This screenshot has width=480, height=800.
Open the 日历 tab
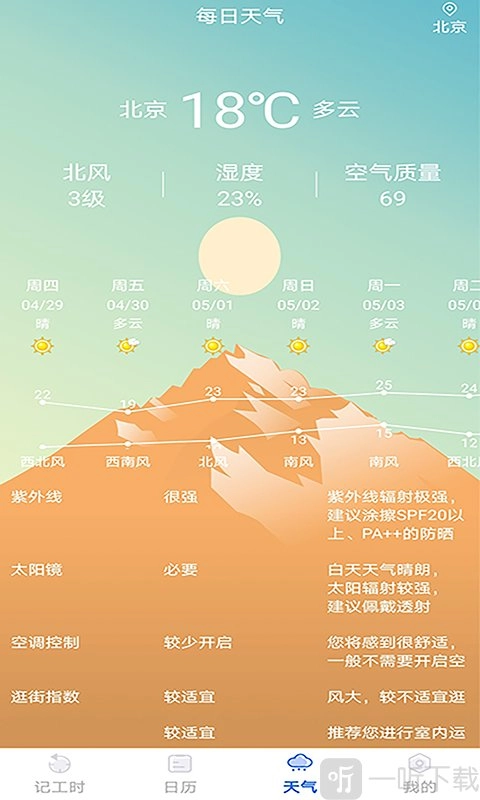180,774
